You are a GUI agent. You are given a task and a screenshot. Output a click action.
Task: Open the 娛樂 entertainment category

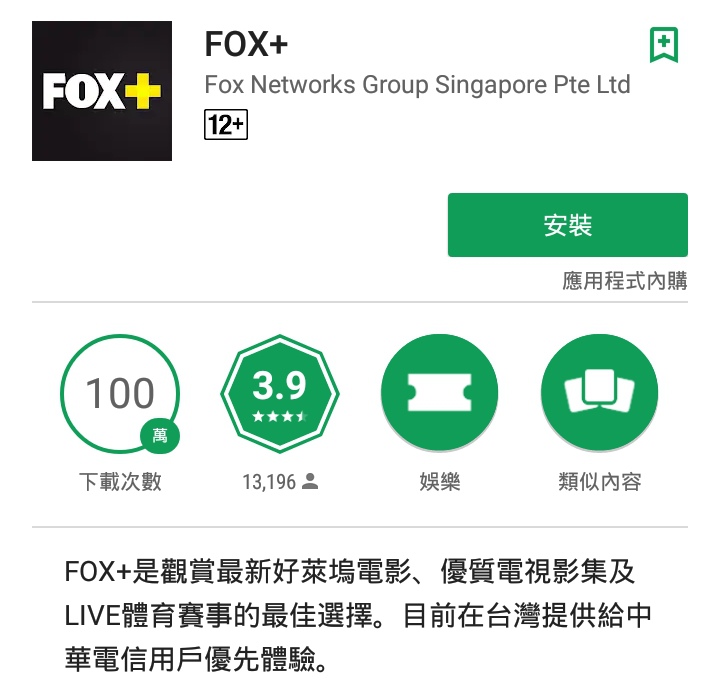(439, 394)
